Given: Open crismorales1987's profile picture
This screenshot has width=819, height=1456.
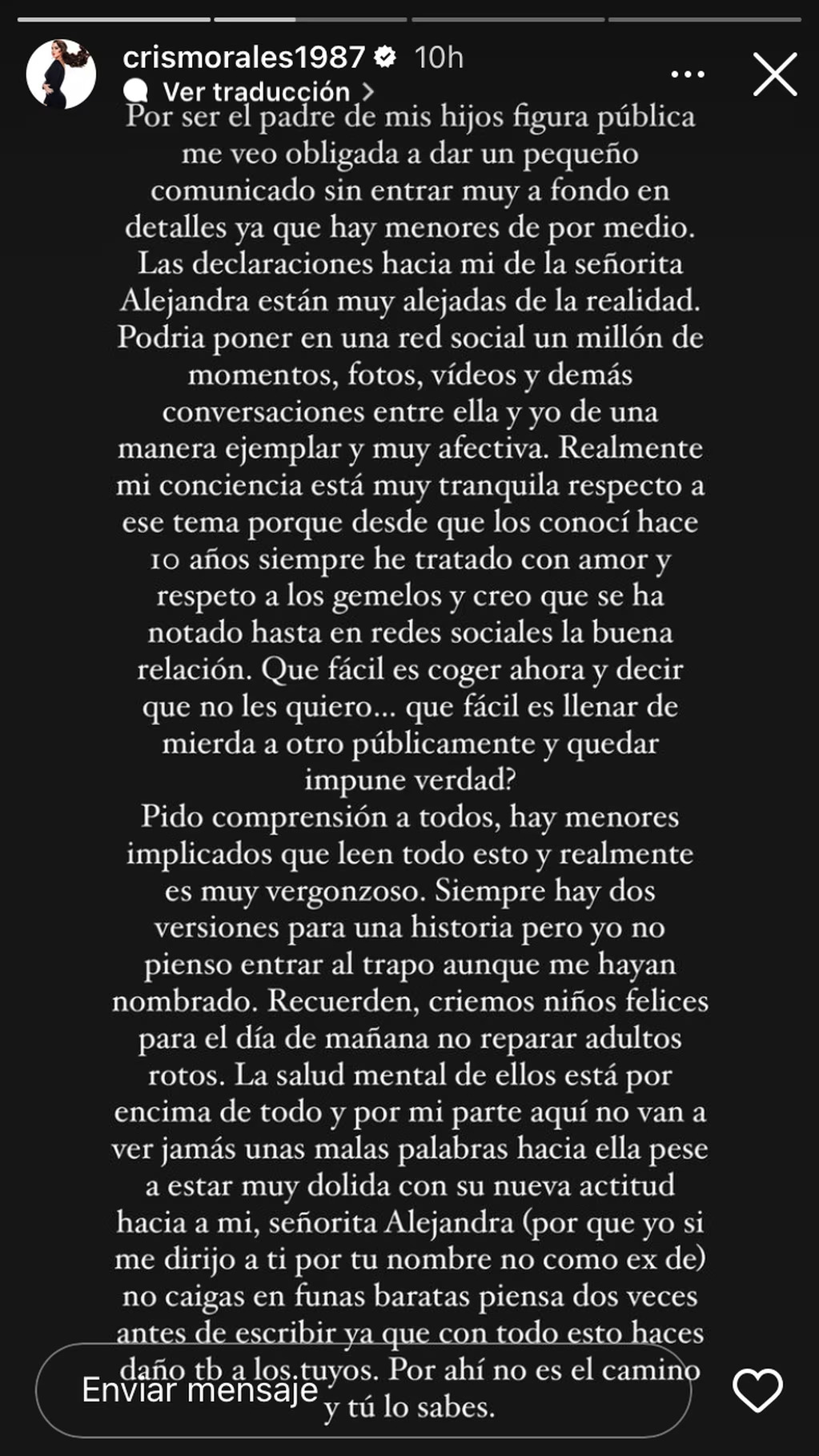Looking at the screenshot, I should [61, 74].
